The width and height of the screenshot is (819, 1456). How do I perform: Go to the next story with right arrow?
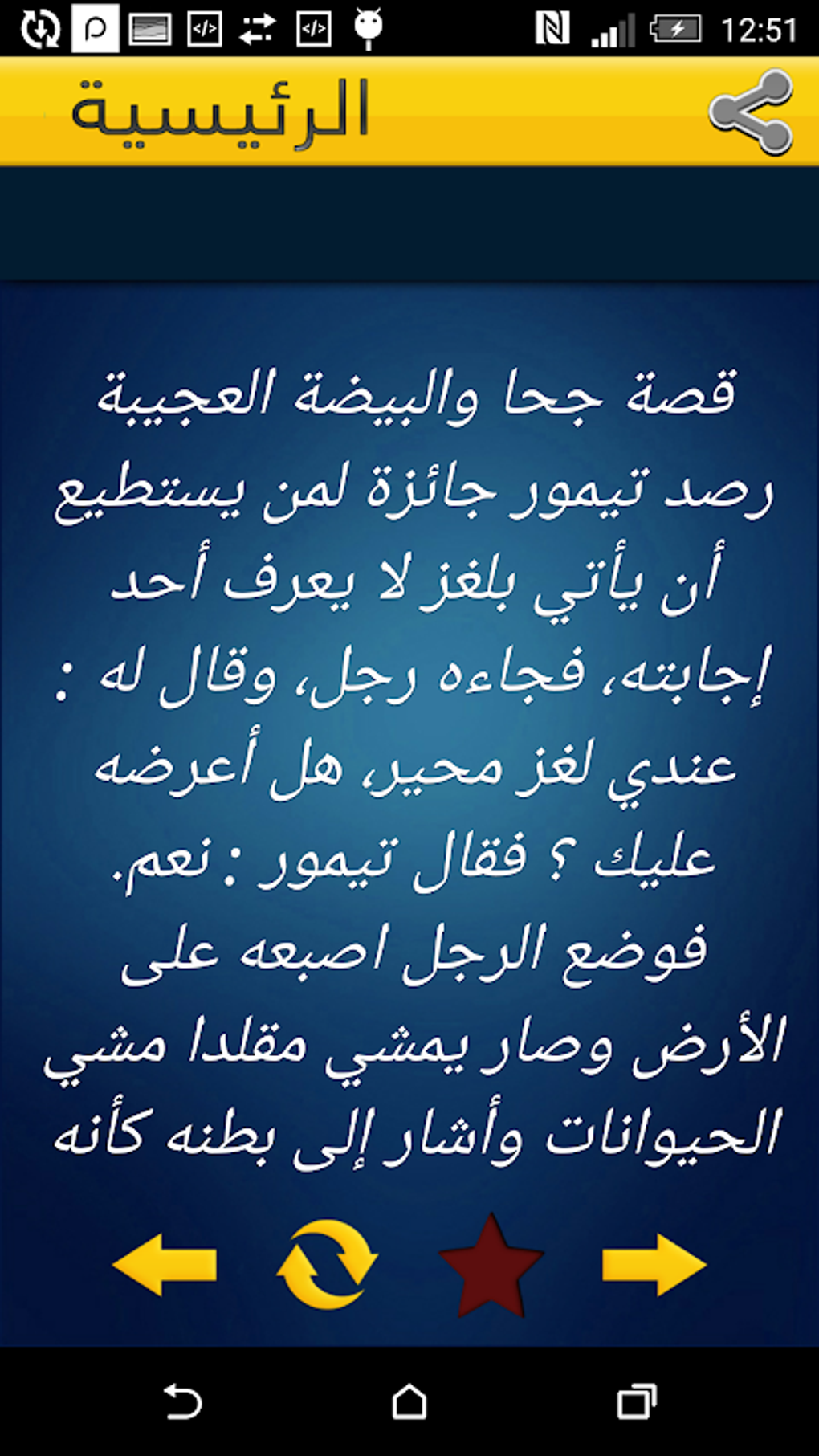(x=654, y=1265)
